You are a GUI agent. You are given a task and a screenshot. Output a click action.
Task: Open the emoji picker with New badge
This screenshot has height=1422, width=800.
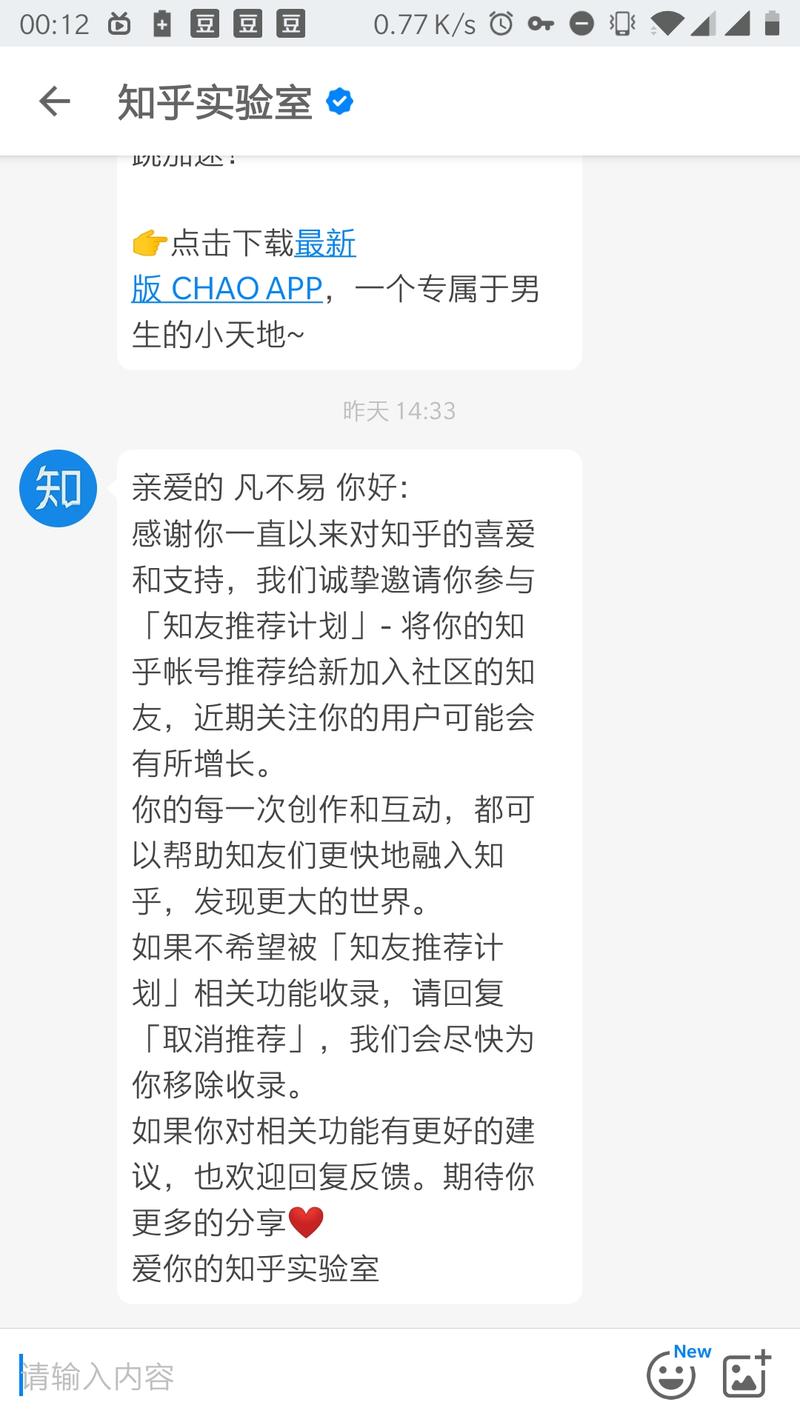(x=671, y=1375)
